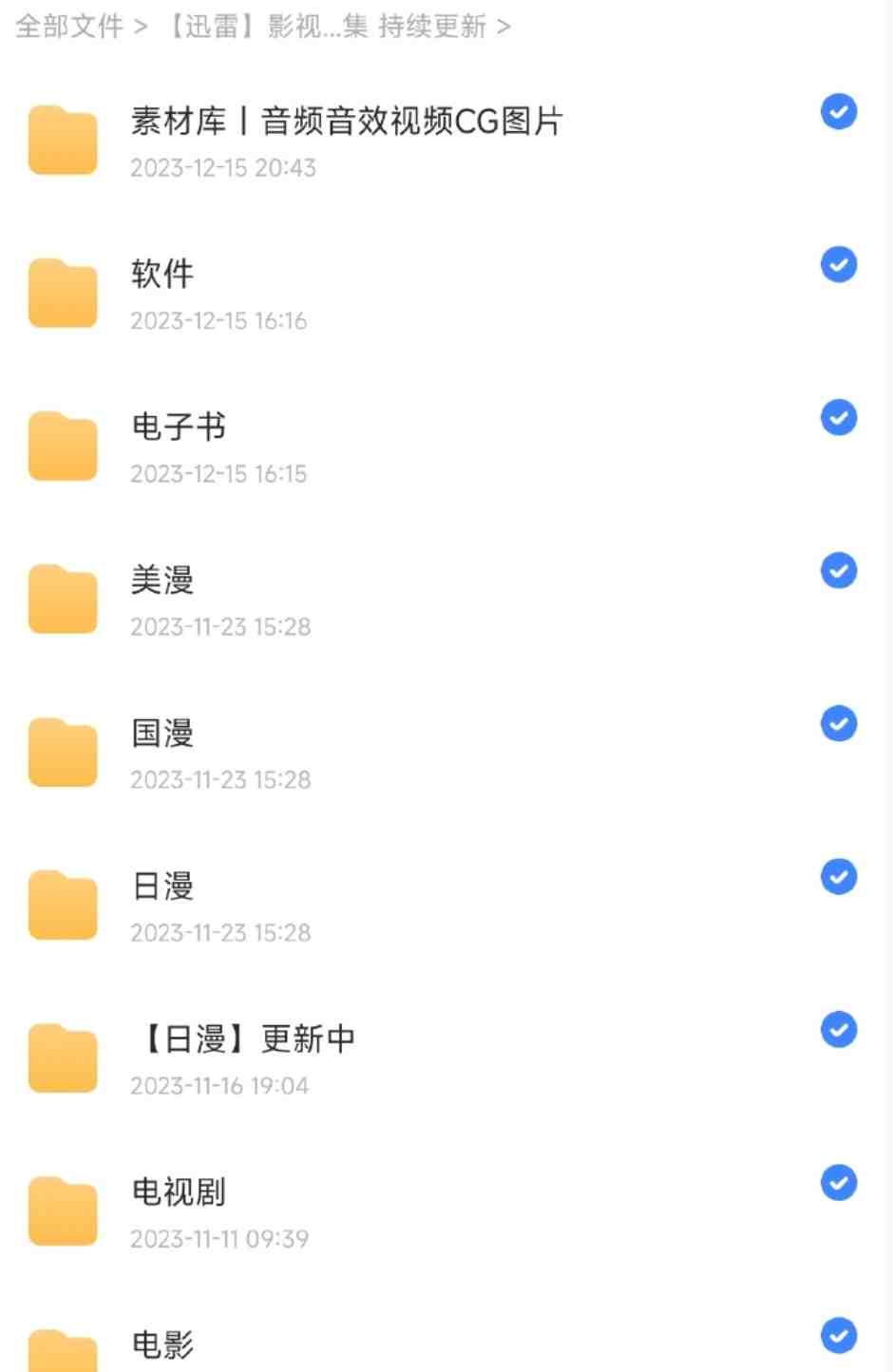Open the 【日漫】更新中 folder

[244, 1039]
